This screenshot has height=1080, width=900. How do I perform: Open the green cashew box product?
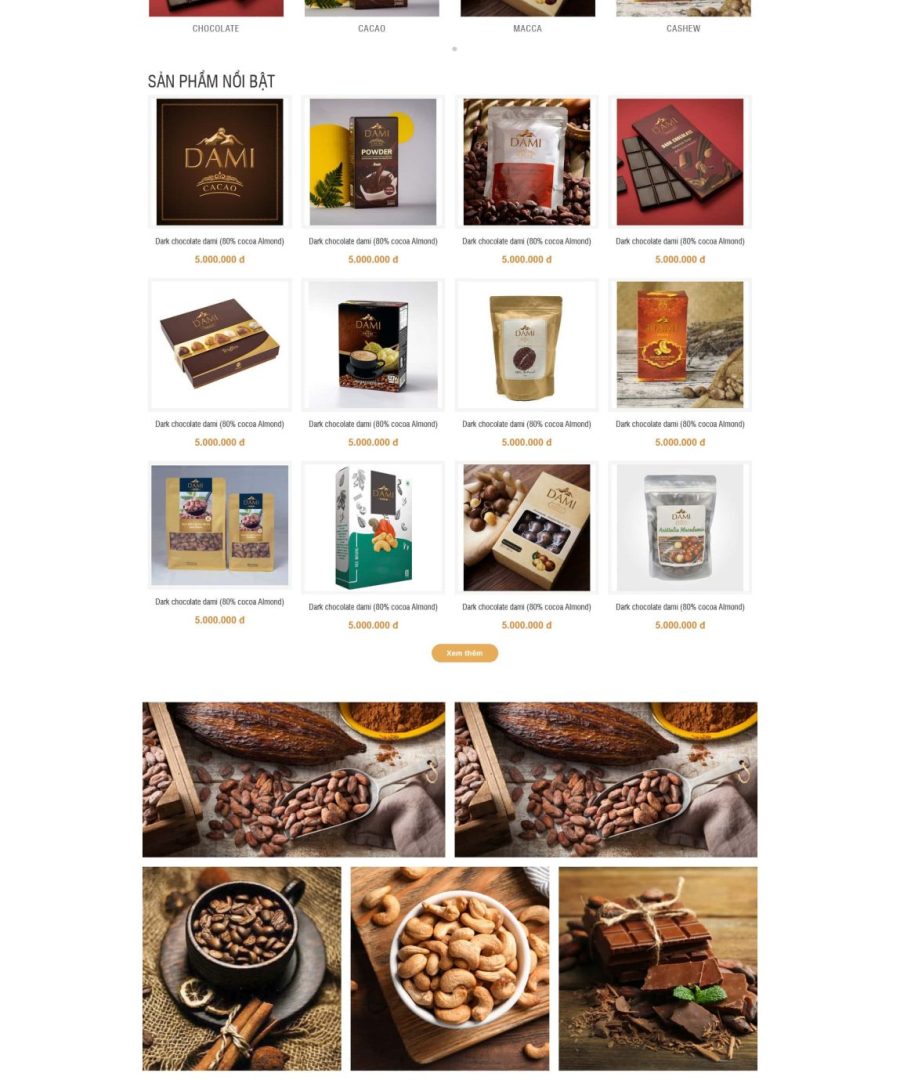click(x=373, y=527)
